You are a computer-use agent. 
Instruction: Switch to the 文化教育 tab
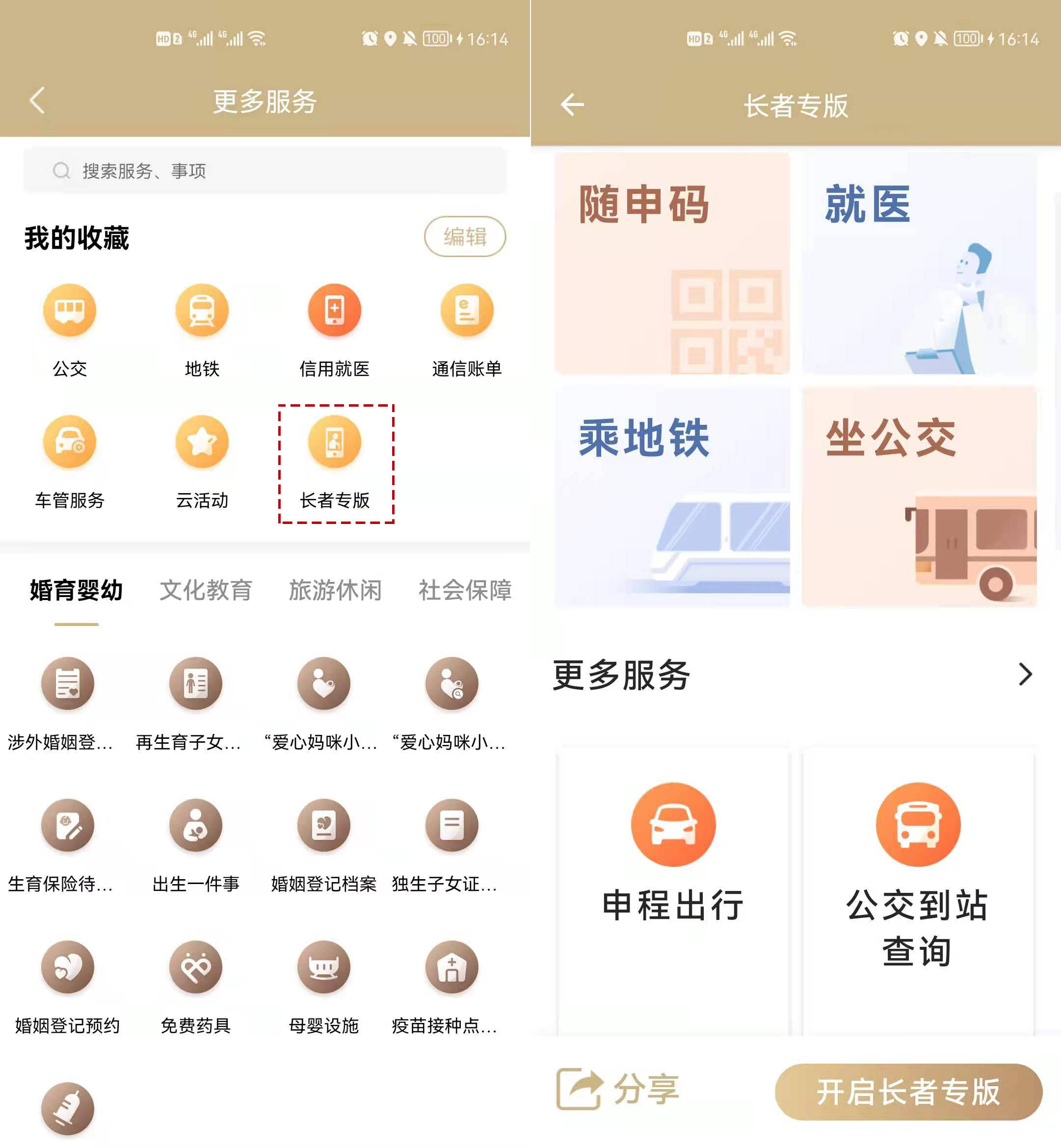tap(206, 590)
